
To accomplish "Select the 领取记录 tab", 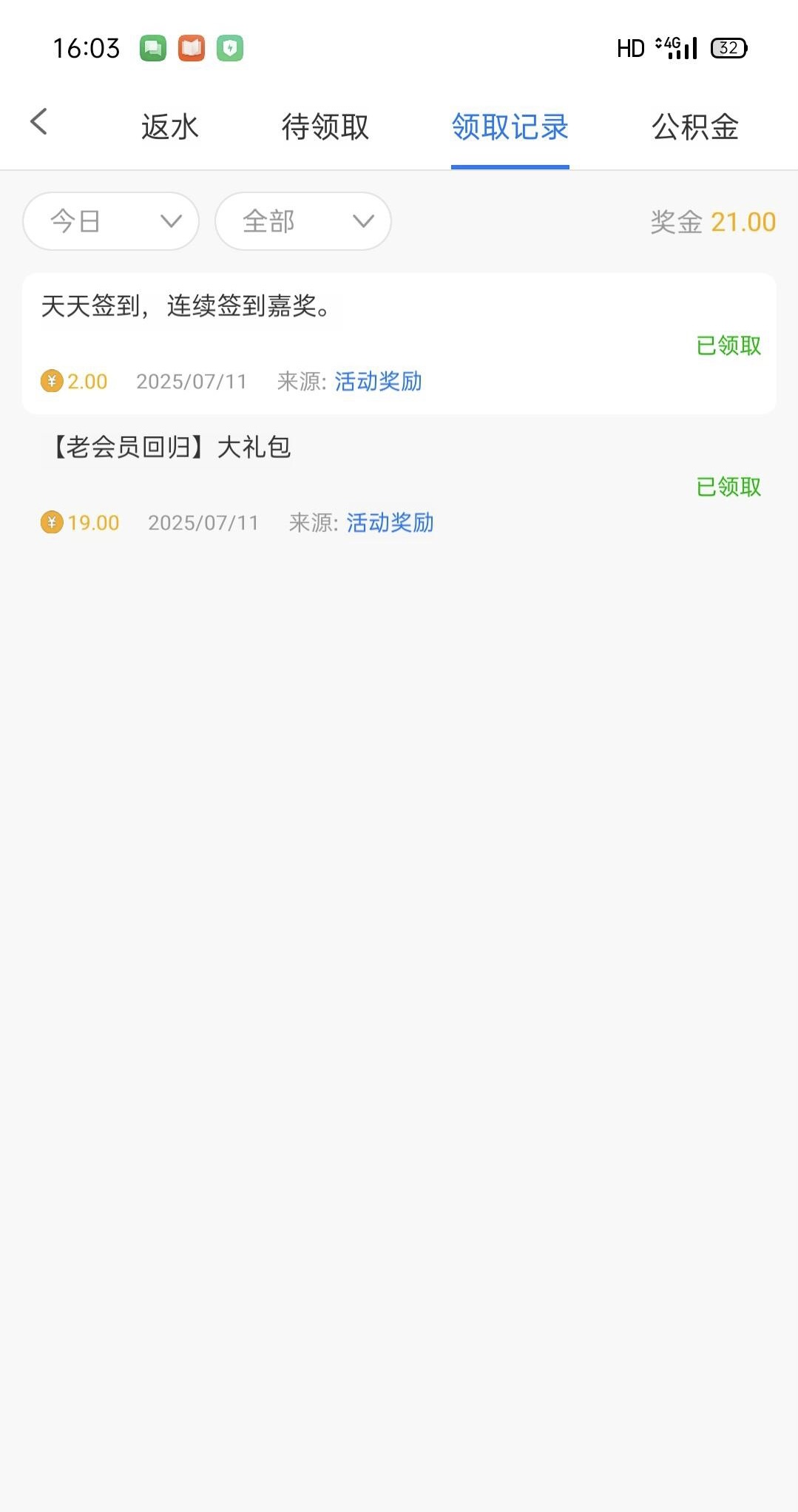I will [510, 127].
